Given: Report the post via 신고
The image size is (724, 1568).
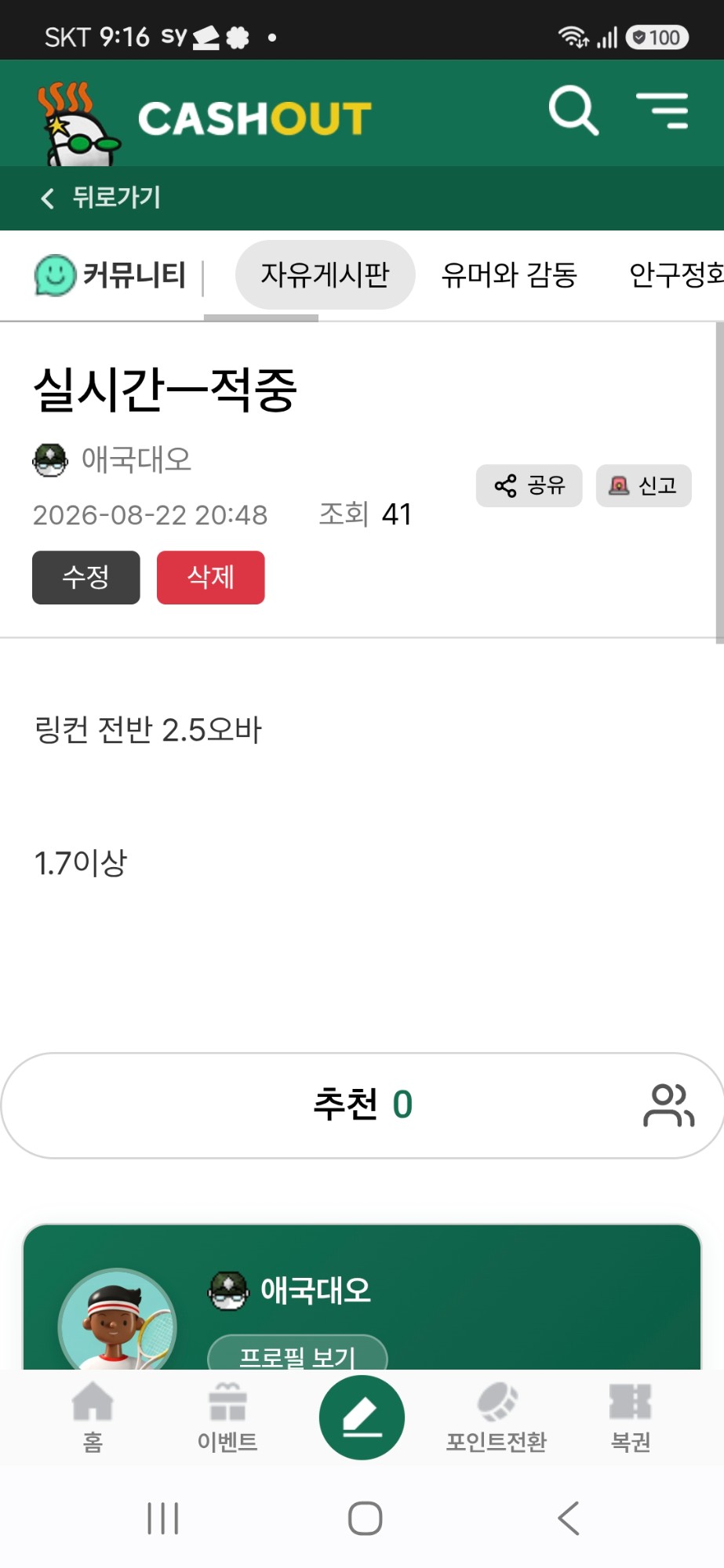Looking at the screenshot, I should [644, 486].
